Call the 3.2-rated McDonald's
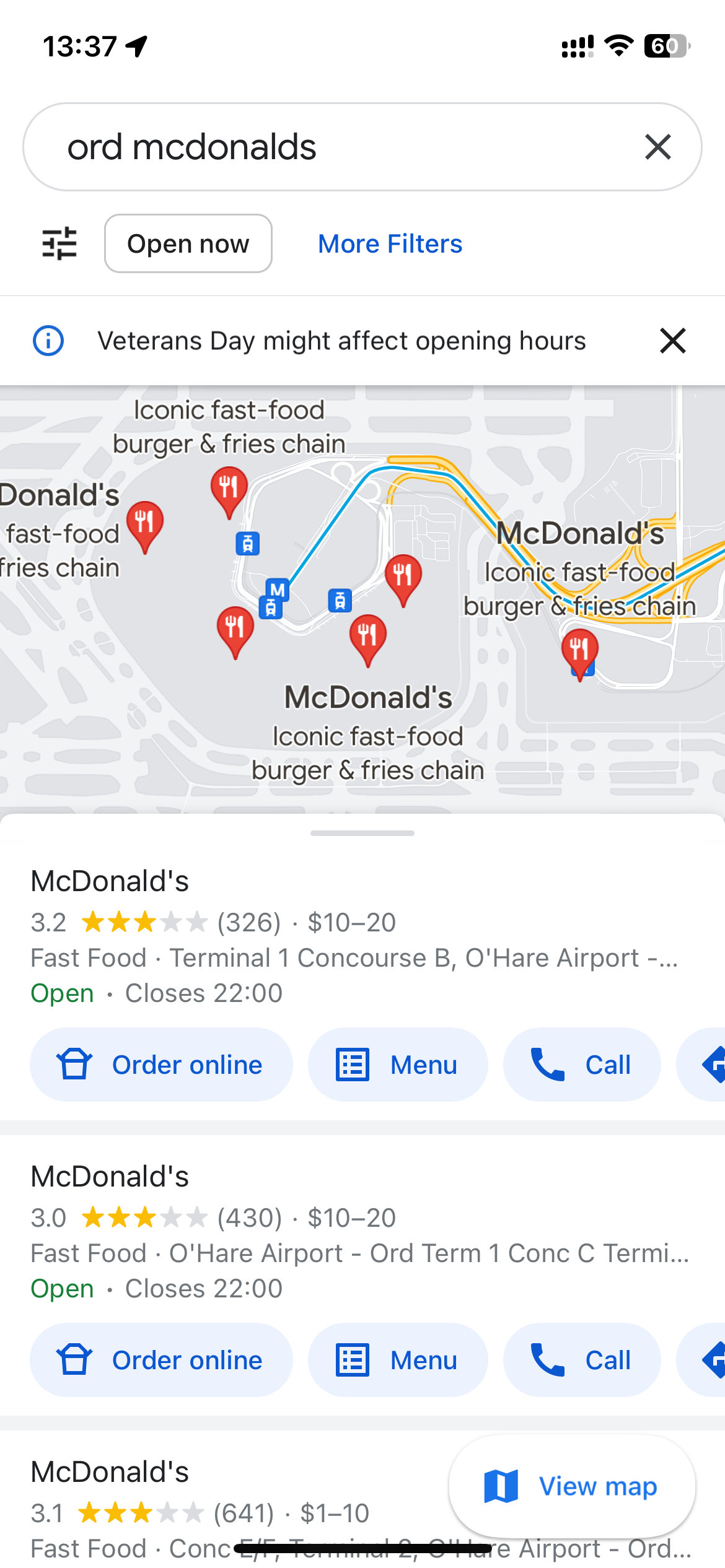 [x=582, y=1065]
